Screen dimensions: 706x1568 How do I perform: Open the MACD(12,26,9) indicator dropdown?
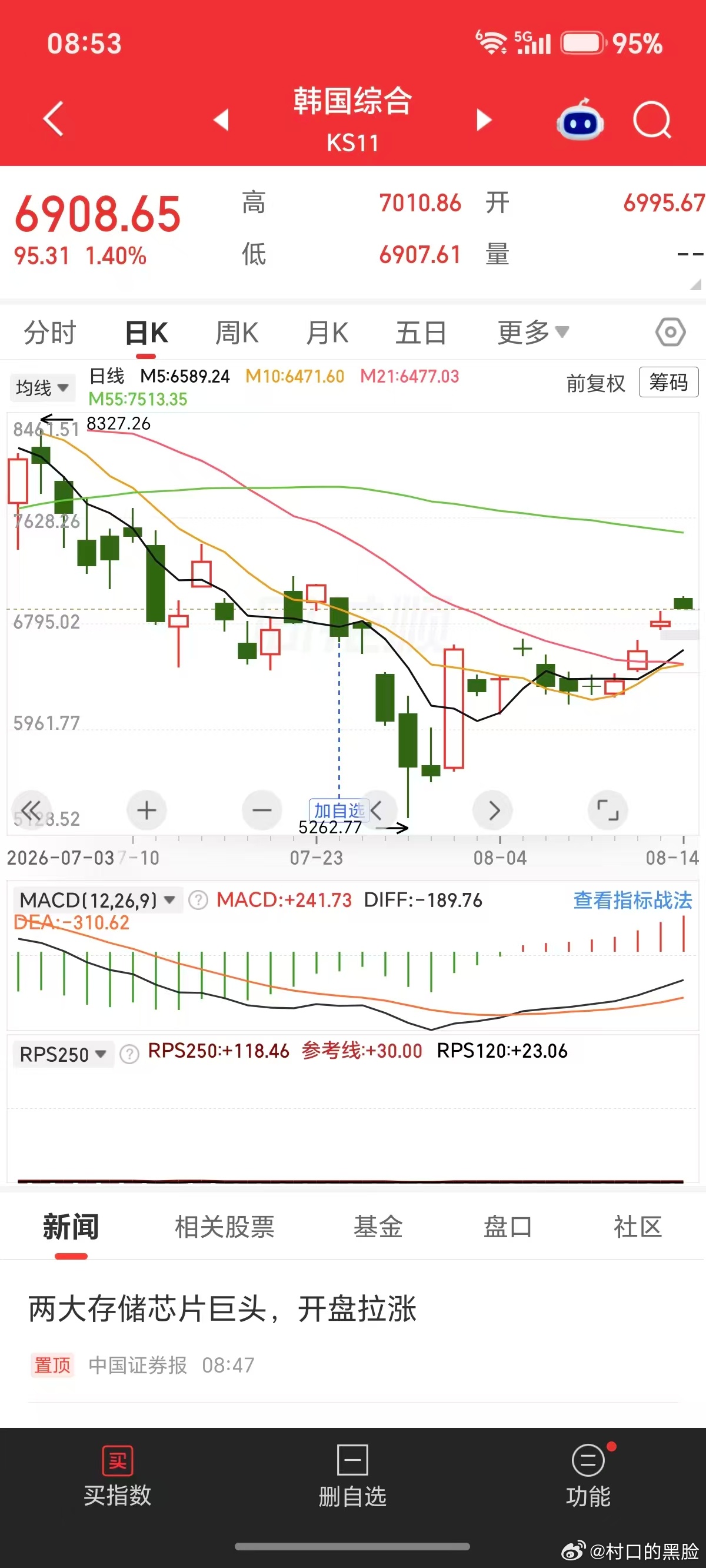coord(98,899)
